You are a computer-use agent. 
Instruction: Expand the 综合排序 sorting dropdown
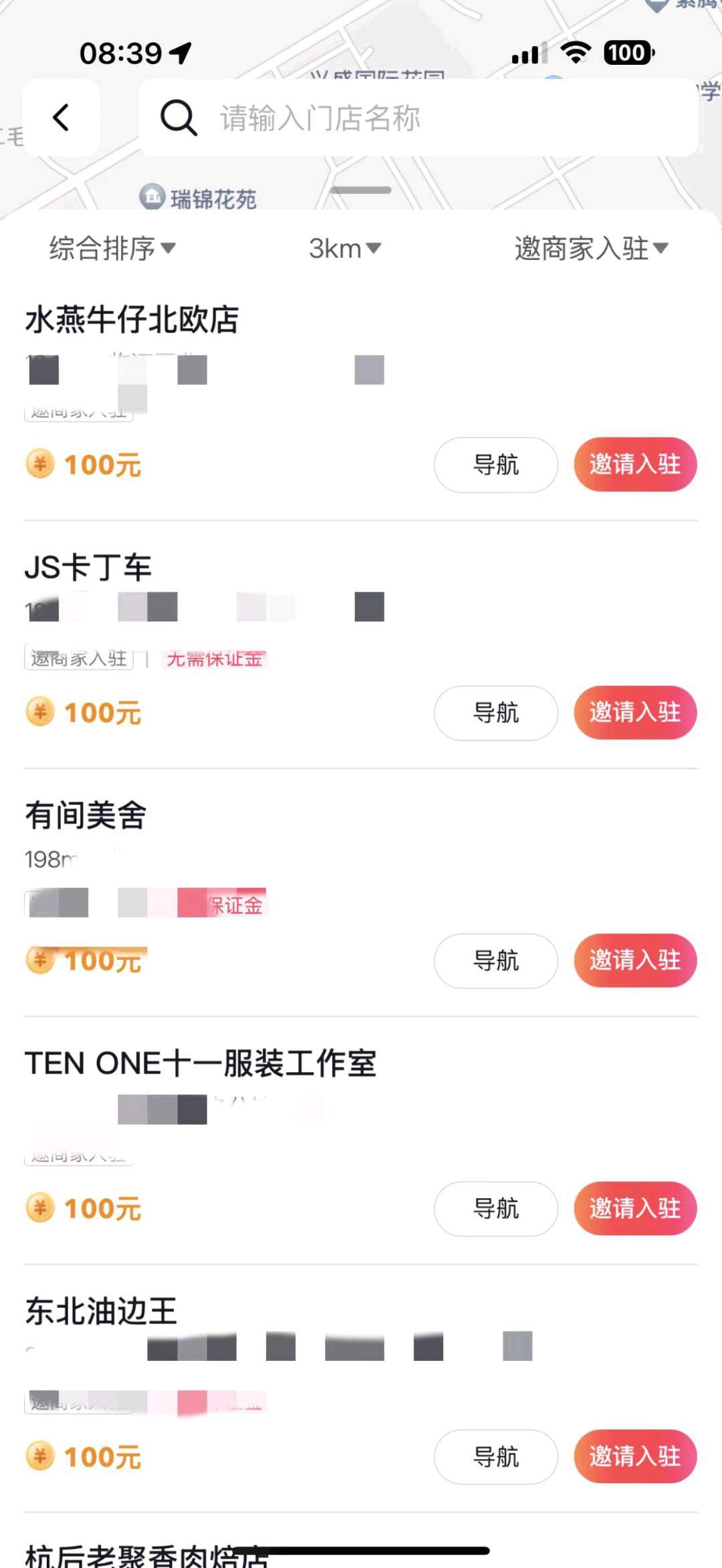tap(112, 249)
